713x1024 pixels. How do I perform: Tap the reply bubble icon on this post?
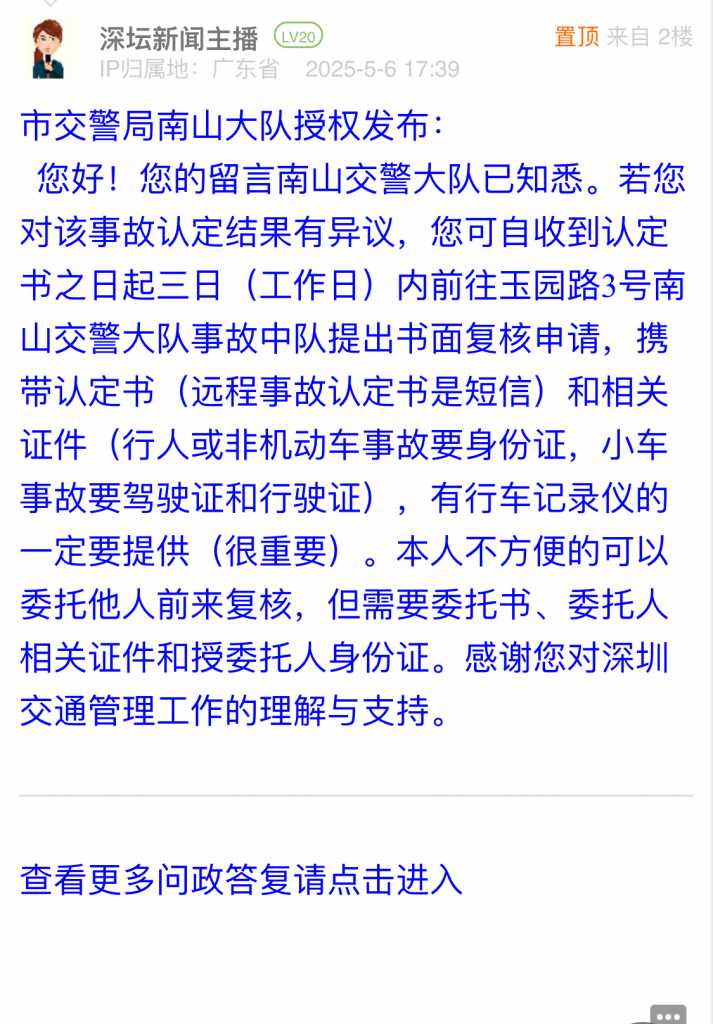(x=667, y=1012)
